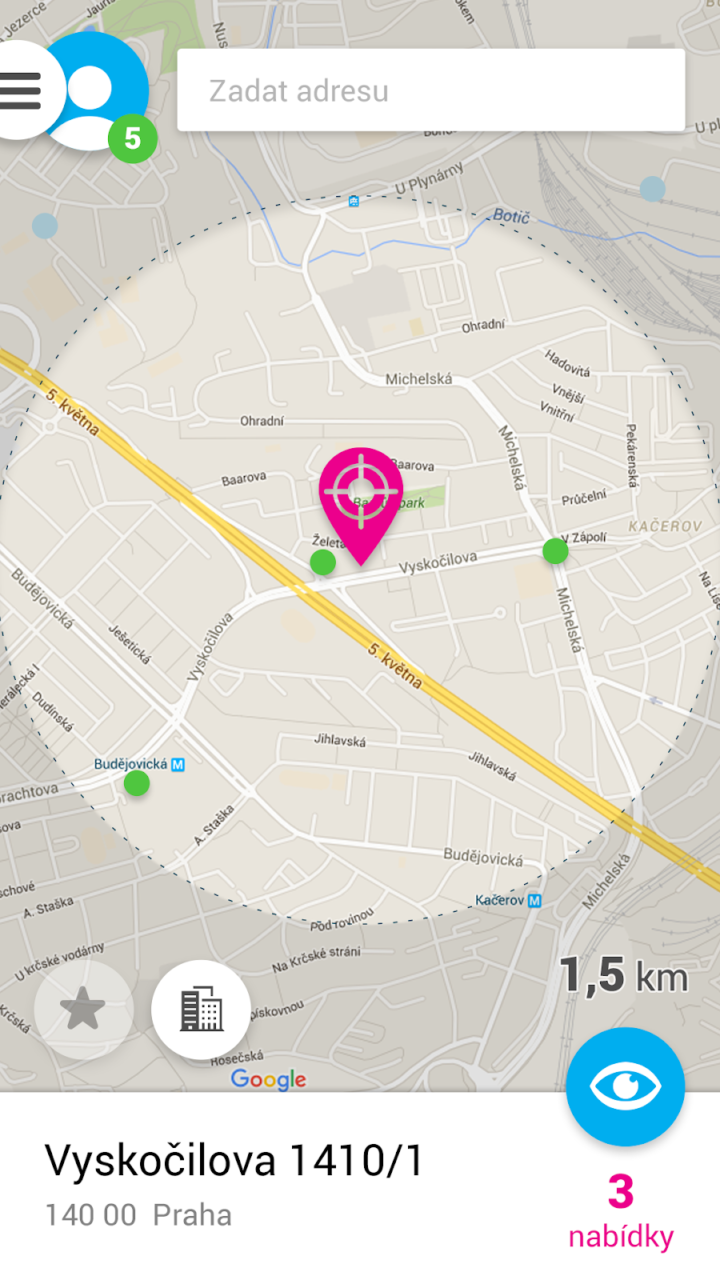The image size is (720, 1280).
Task: Tap the Zadat adresu address field
Action: [x=431, y=90]
